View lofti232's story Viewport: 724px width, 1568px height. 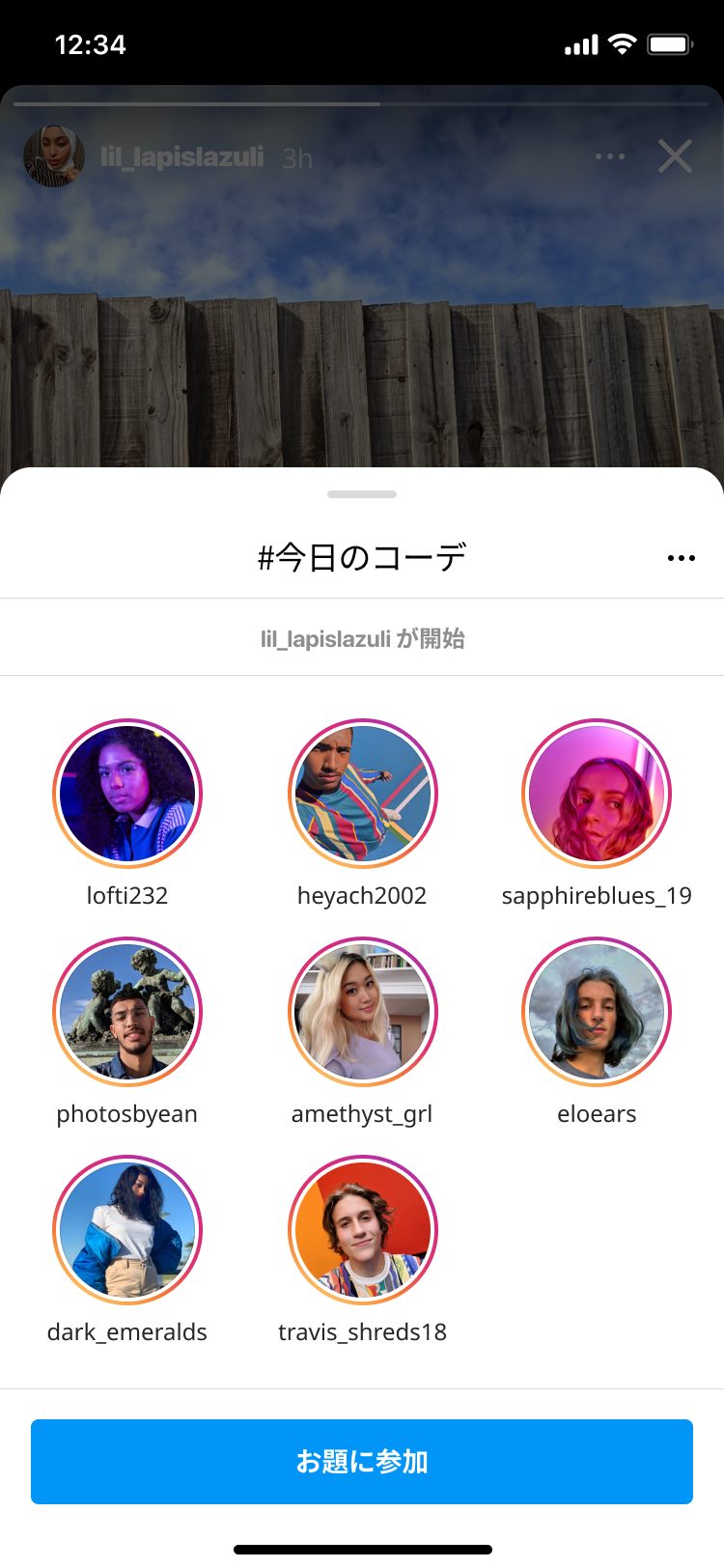point(127,794)
